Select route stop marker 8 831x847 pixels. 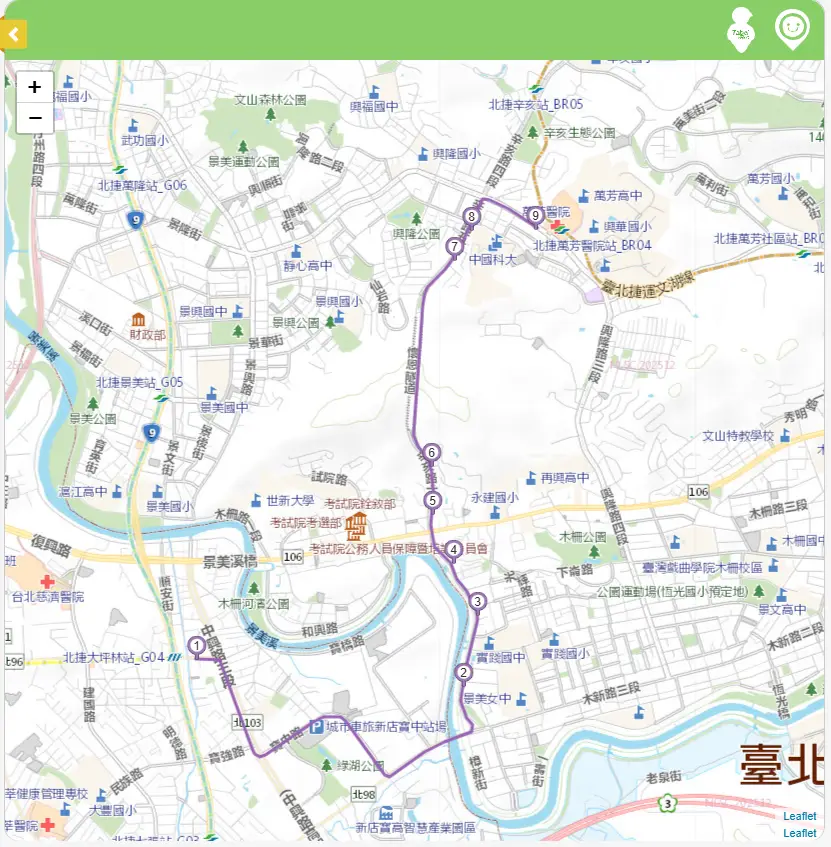(x=472, y=216)
